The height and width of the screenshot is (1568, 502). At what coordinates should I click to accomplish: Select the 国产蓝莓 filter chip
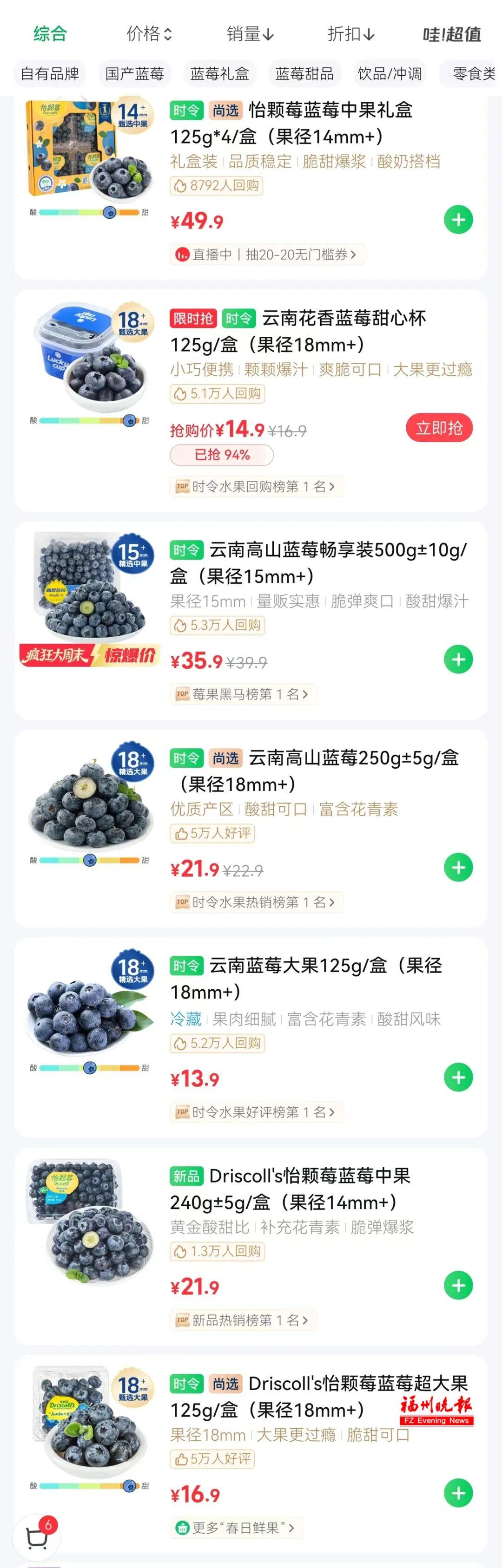tap(135, 74)
